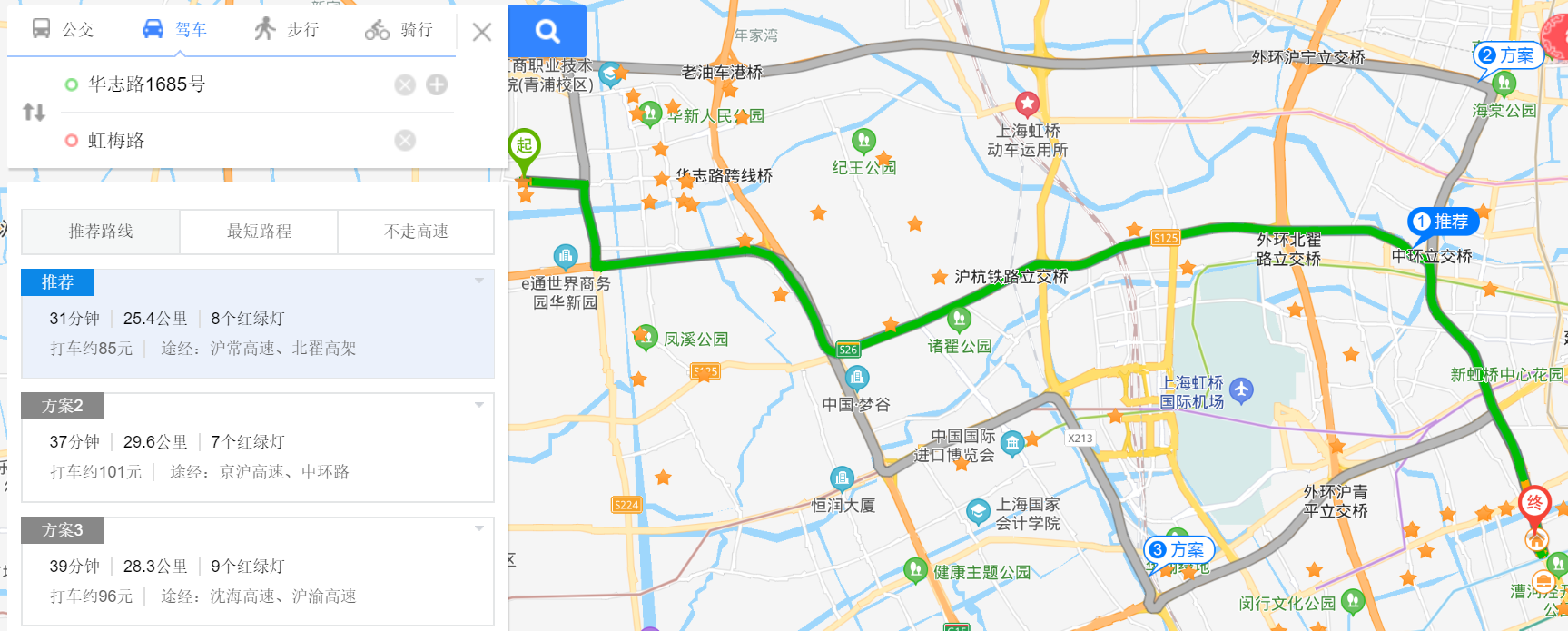Switch to the 公交 transit tab
Screen dimensions: 1568x631
tap(63, 29)
